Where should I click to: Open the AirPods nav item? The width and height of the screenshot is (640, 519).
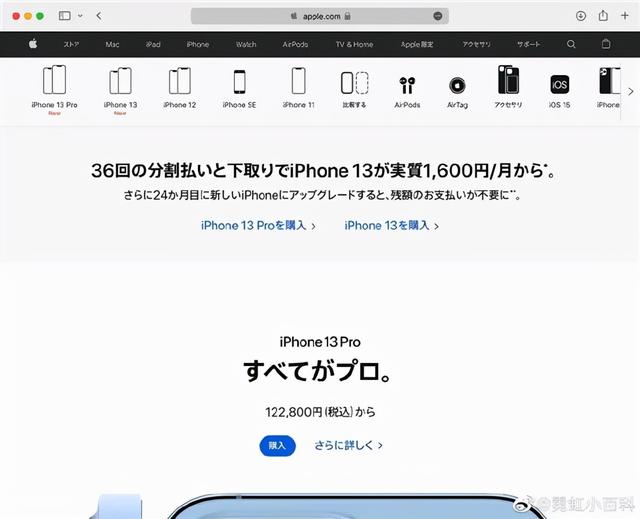(x=295, y=44)
